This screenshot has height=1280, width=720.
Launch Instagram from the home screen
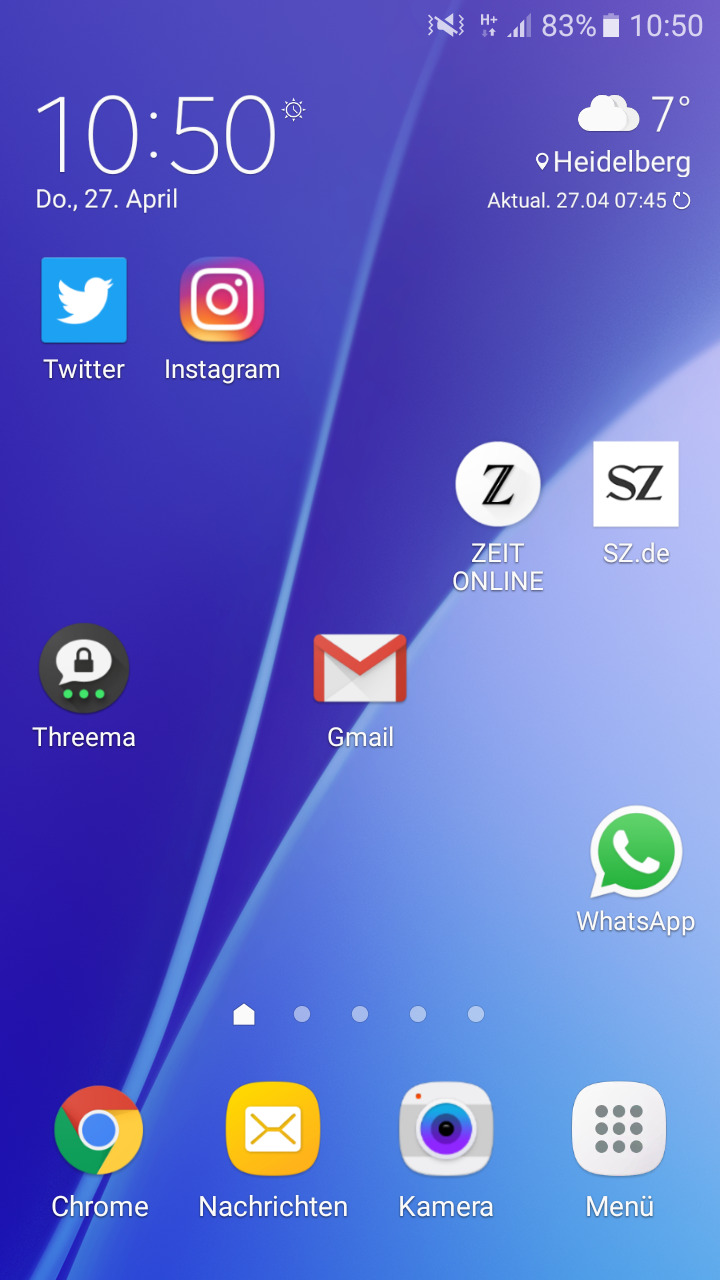[x=222, y=301]
